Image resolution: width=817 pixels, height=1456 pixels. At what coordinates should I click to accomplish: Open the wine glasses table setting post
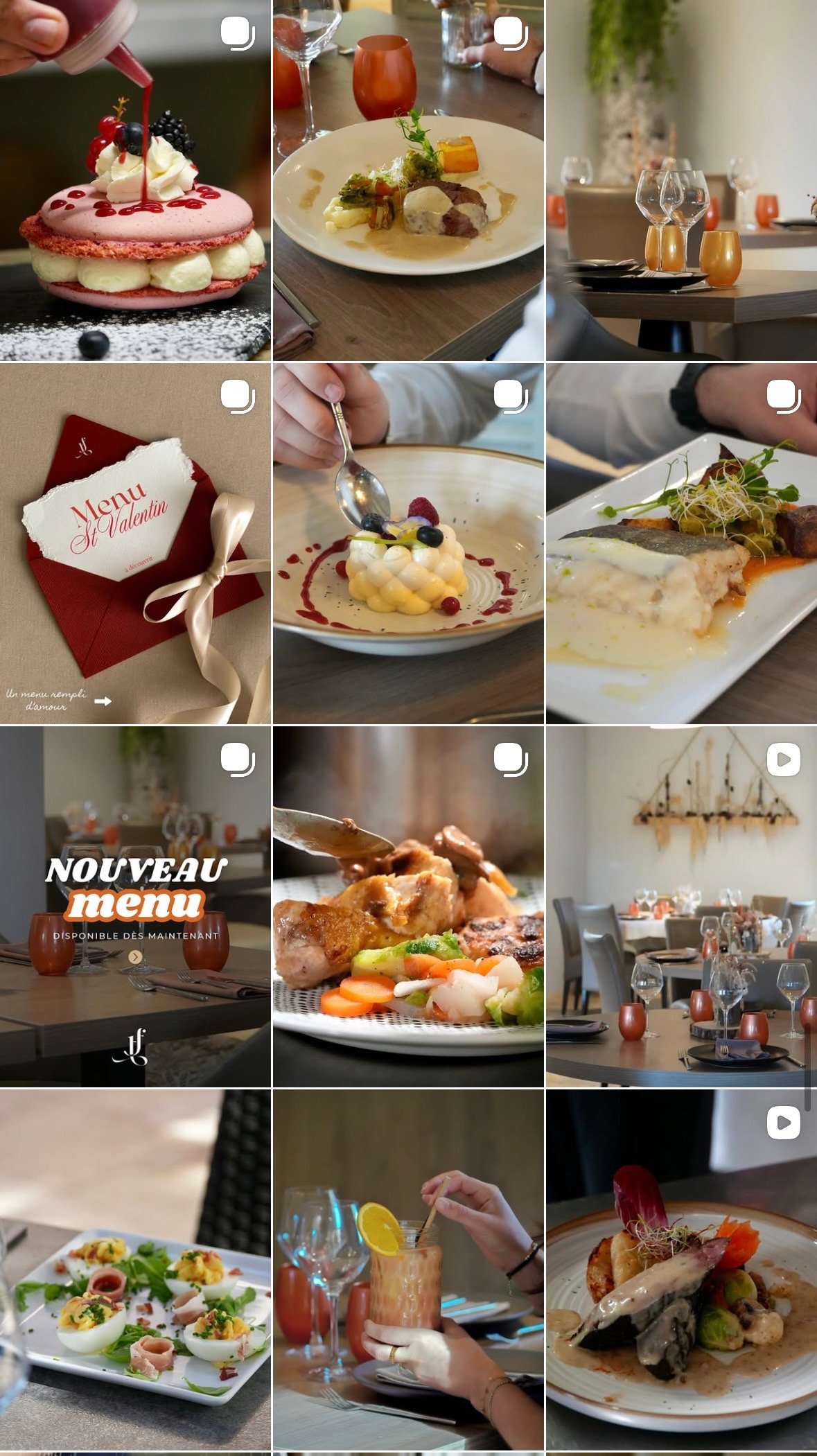pos(681,180)
